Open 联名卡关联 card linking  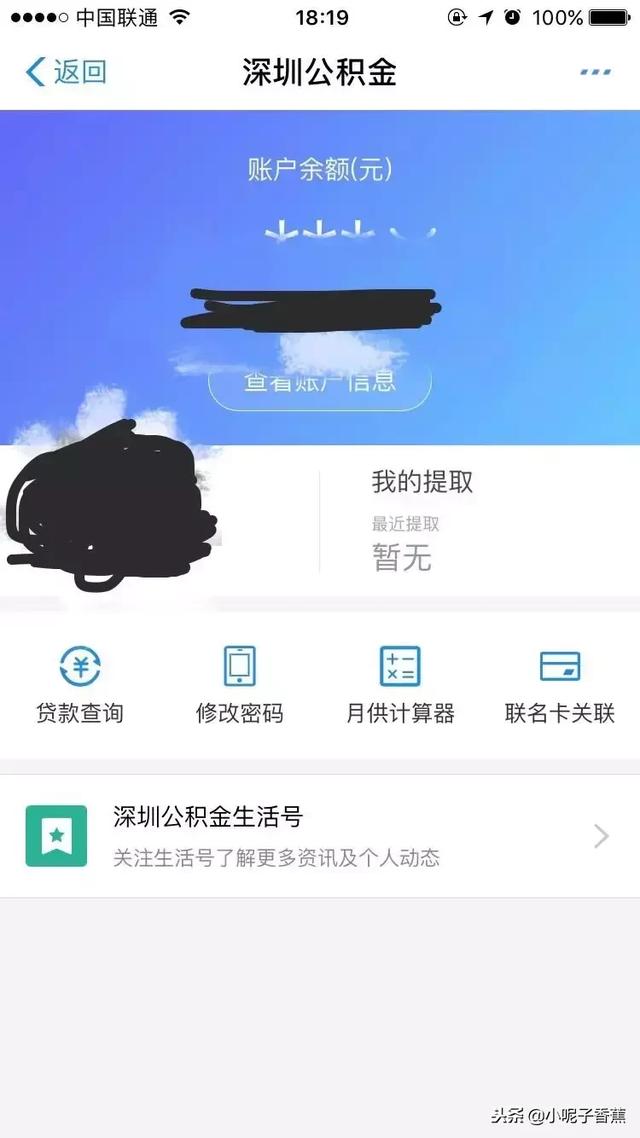tap(560, 685)
